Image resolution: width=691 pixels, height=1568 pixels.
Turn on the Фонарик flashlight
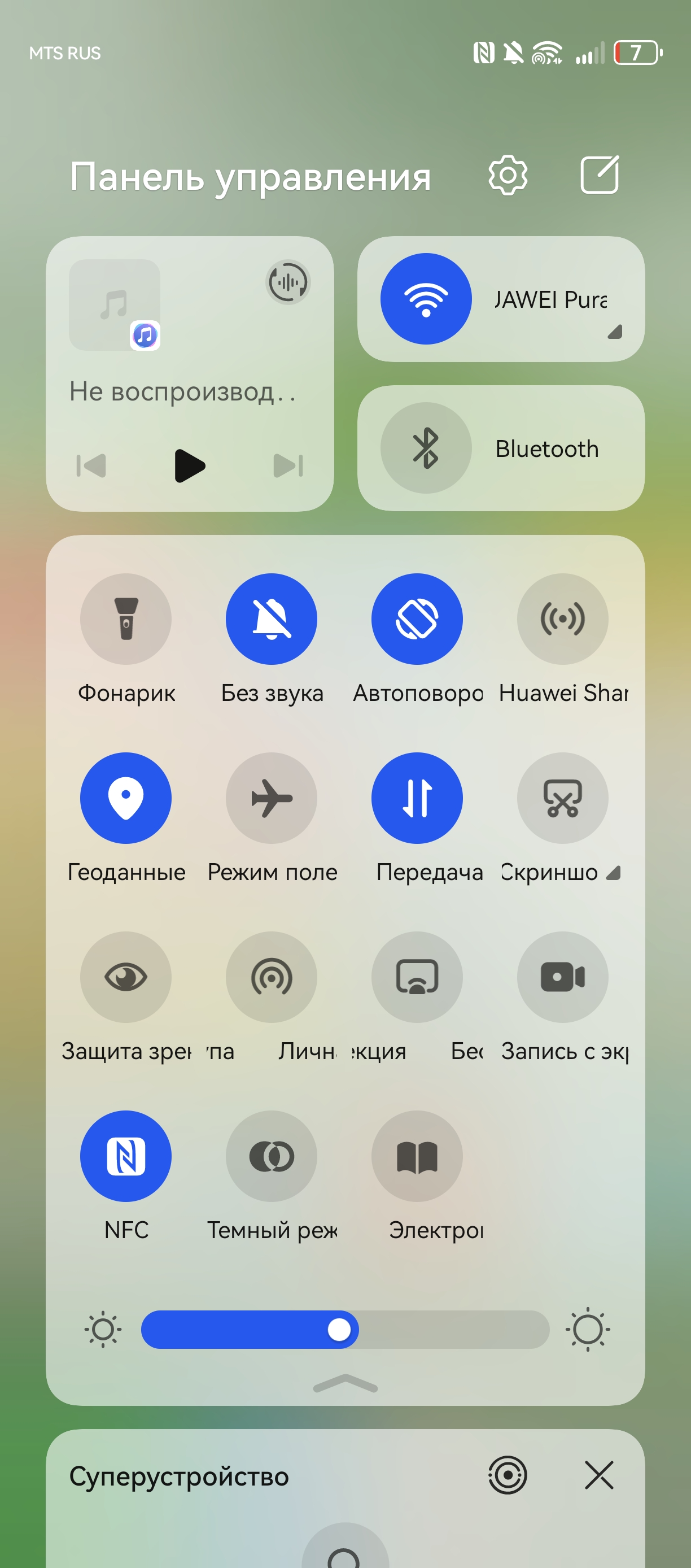[x=126, y=619]
